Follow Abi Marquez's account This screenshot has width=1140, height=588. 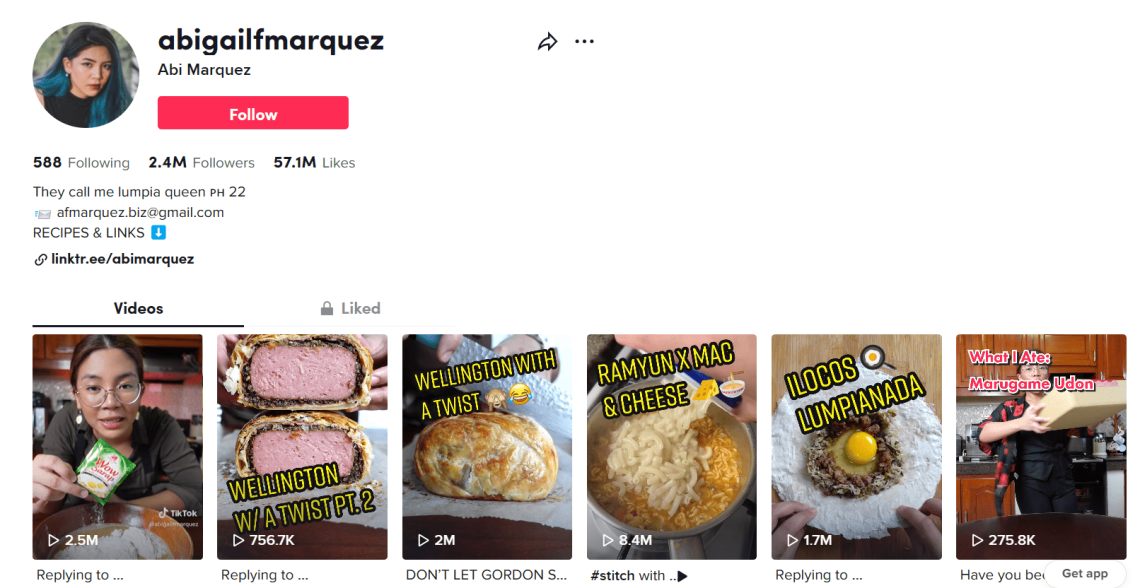[x=253, y=113]
